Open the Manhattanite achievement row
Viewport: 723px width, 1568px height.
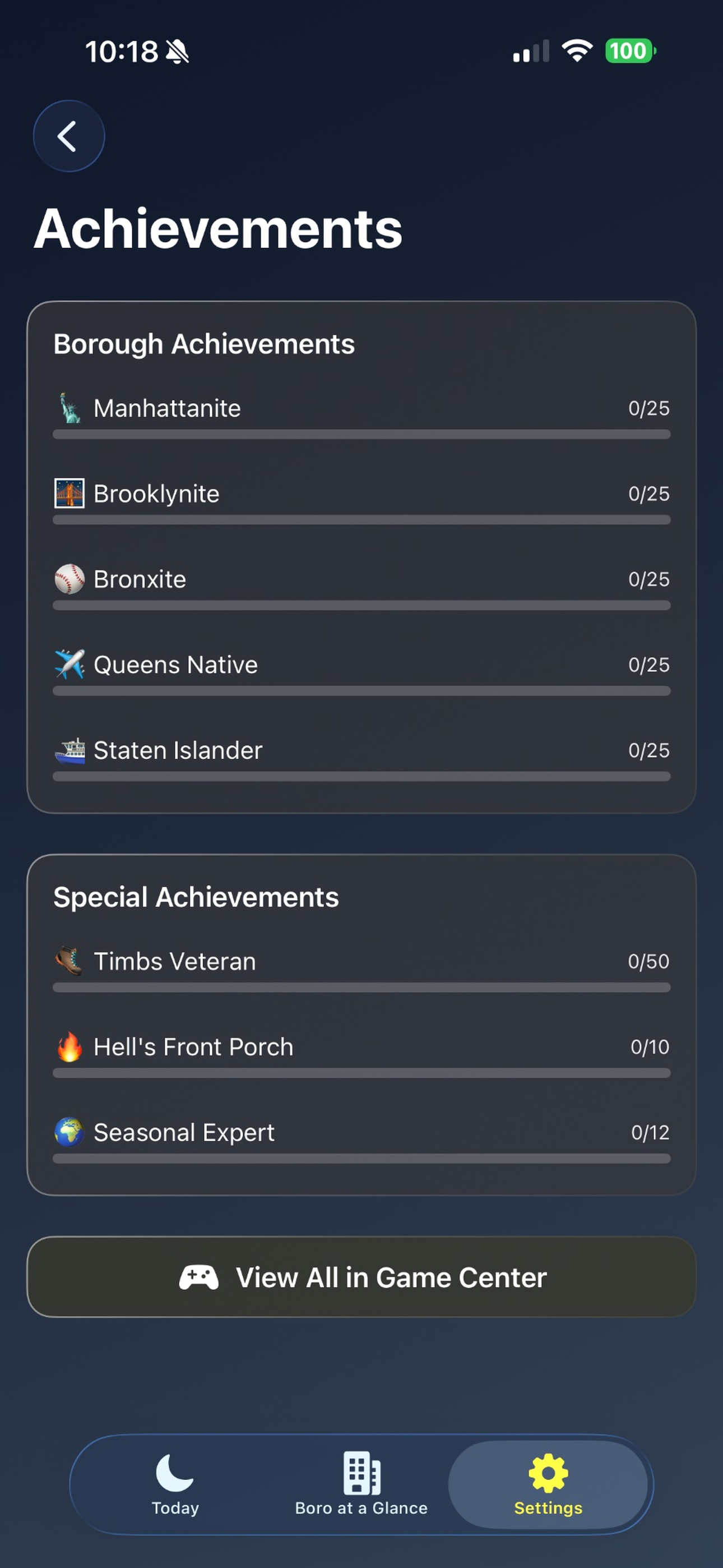[x=361, y=408]
